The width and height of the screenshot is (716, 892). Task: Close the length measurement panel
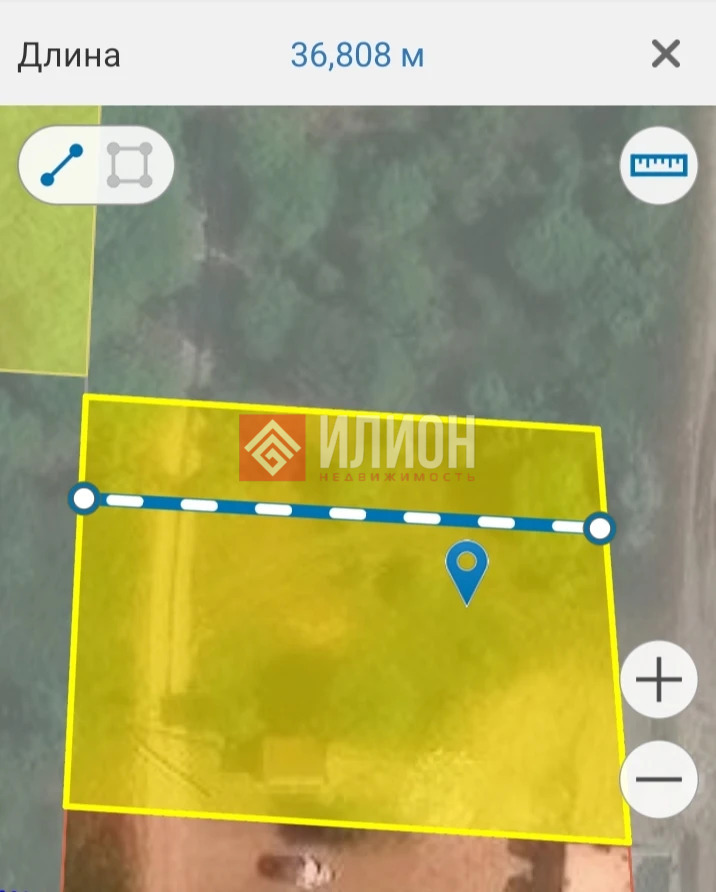(x=665, y=54)
